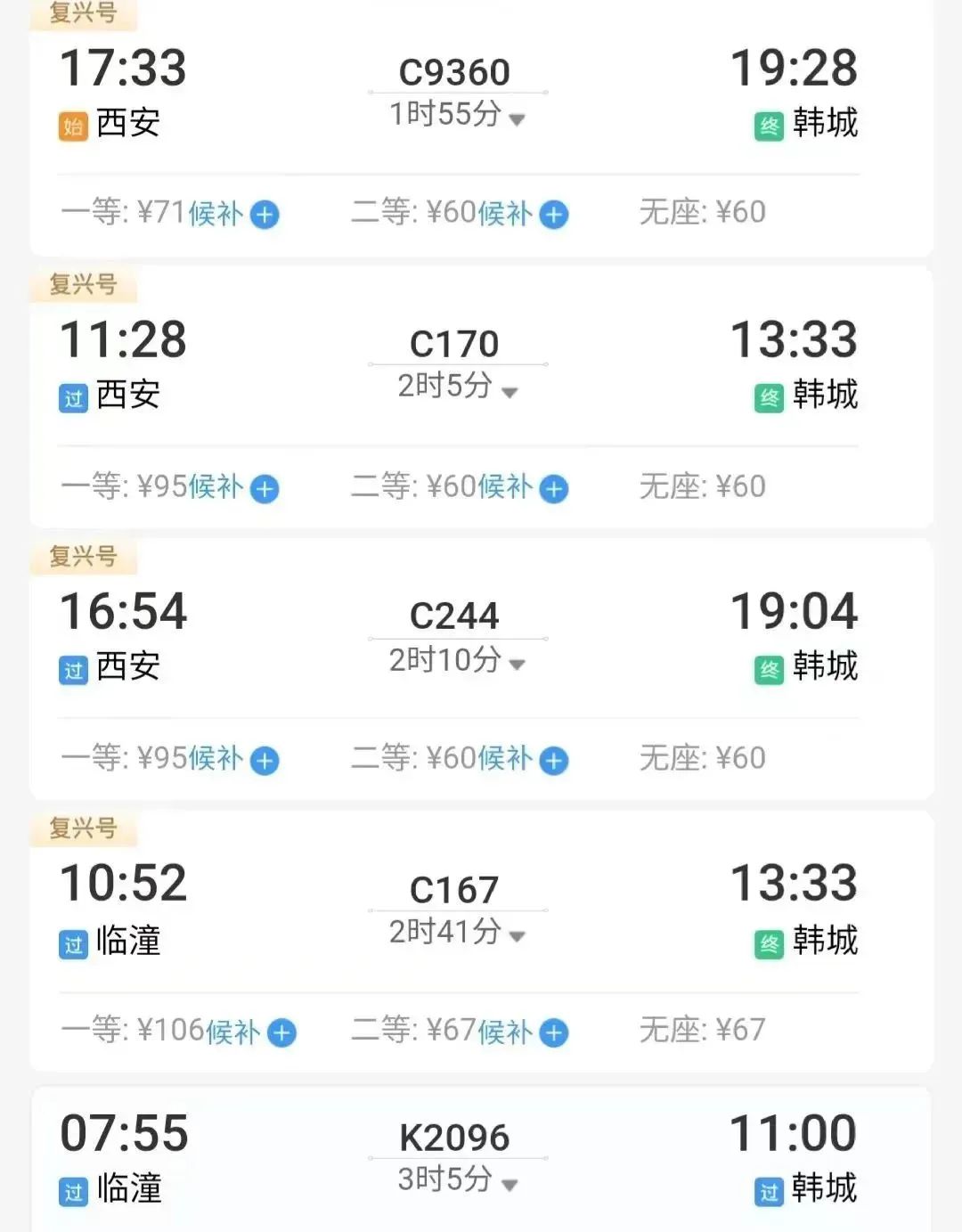Viewport: 962px width, 1232px height.
Task: Open train C244 departing 16:54
Action: point(454,616)
